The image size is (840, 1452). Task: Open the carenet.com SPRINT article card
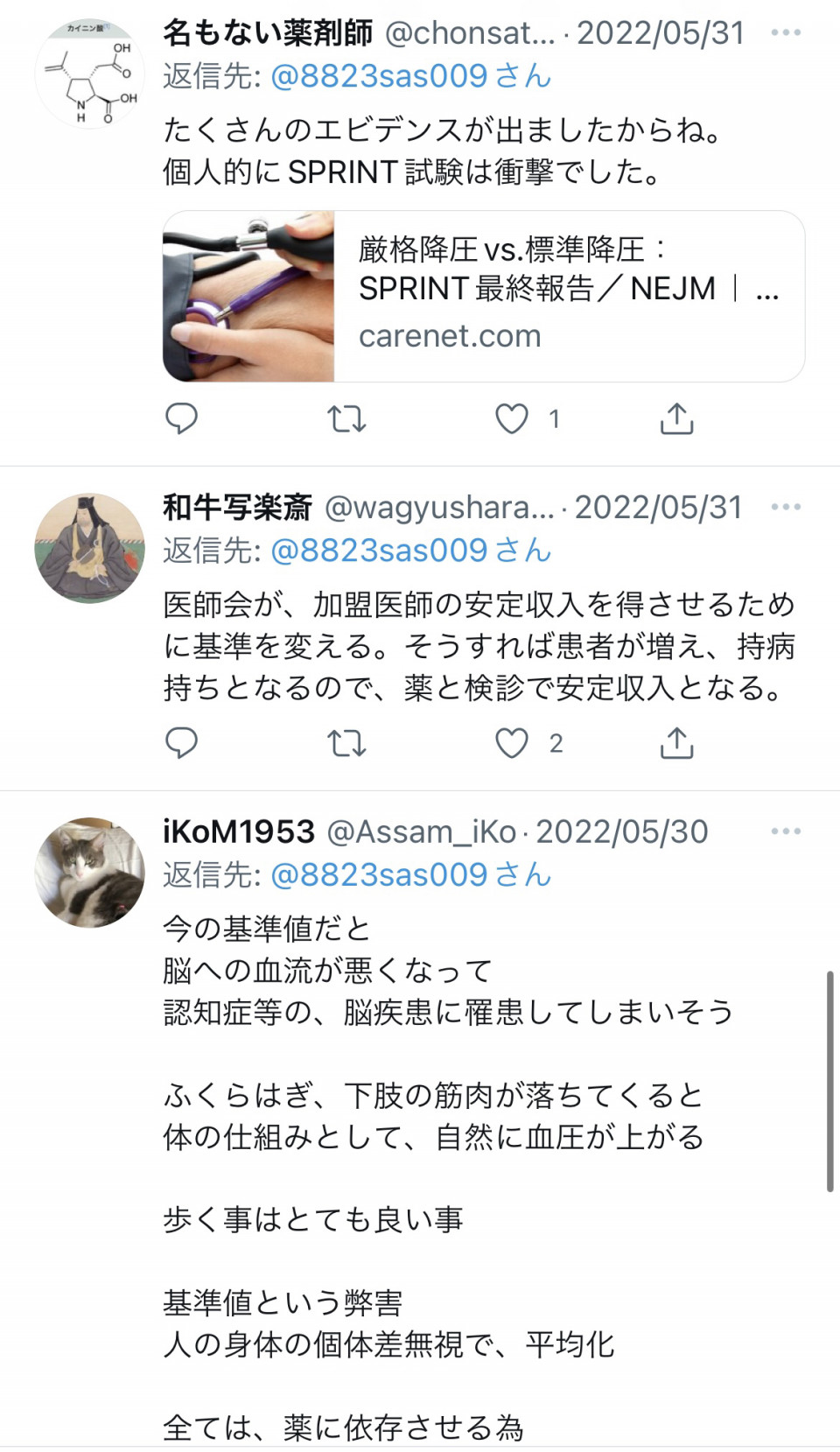(483, 296)
